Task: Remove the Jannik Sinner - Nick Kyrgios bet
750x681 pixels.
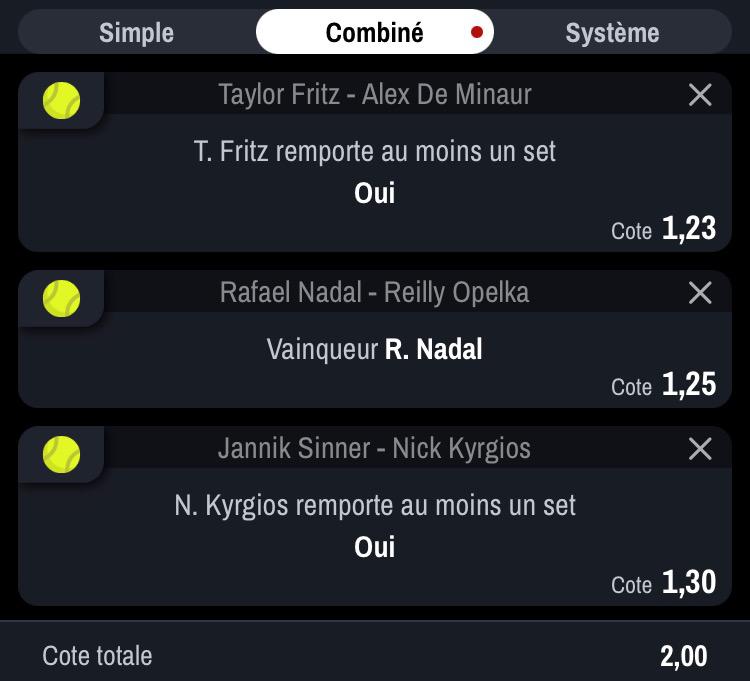Action: (x=700, y=449)
